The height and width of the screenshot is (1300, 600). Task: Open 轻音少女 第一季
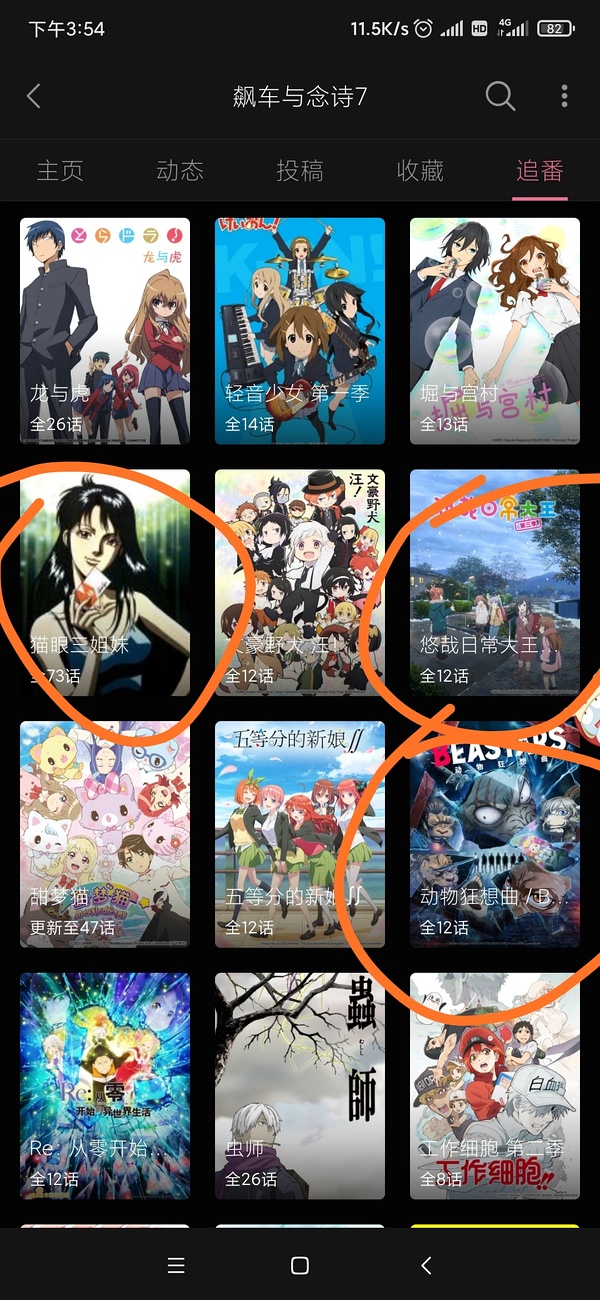pos(300,330)
